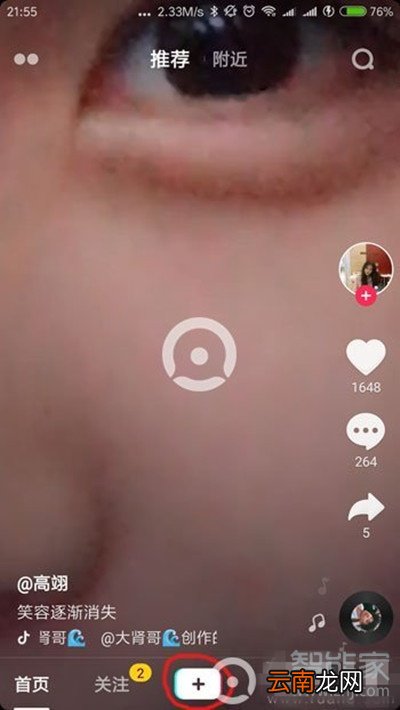400x710 pixels.
Task: Like the video with the heart icon
Action: coord(366,358)
